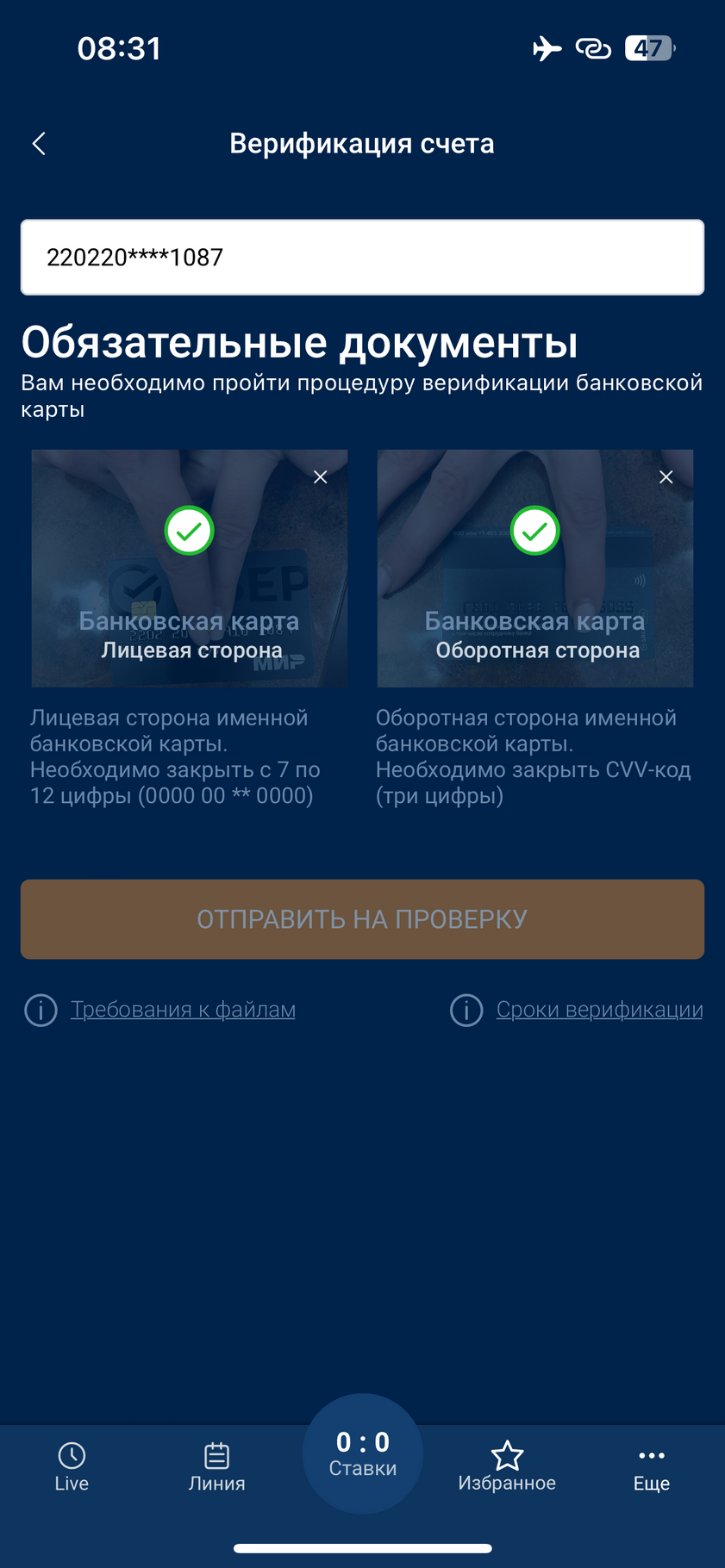Remove the Лицевая сторона card photo
The height and width of the screenshot is (1568, 725).
pyautogui.click(x=321, y=477)
